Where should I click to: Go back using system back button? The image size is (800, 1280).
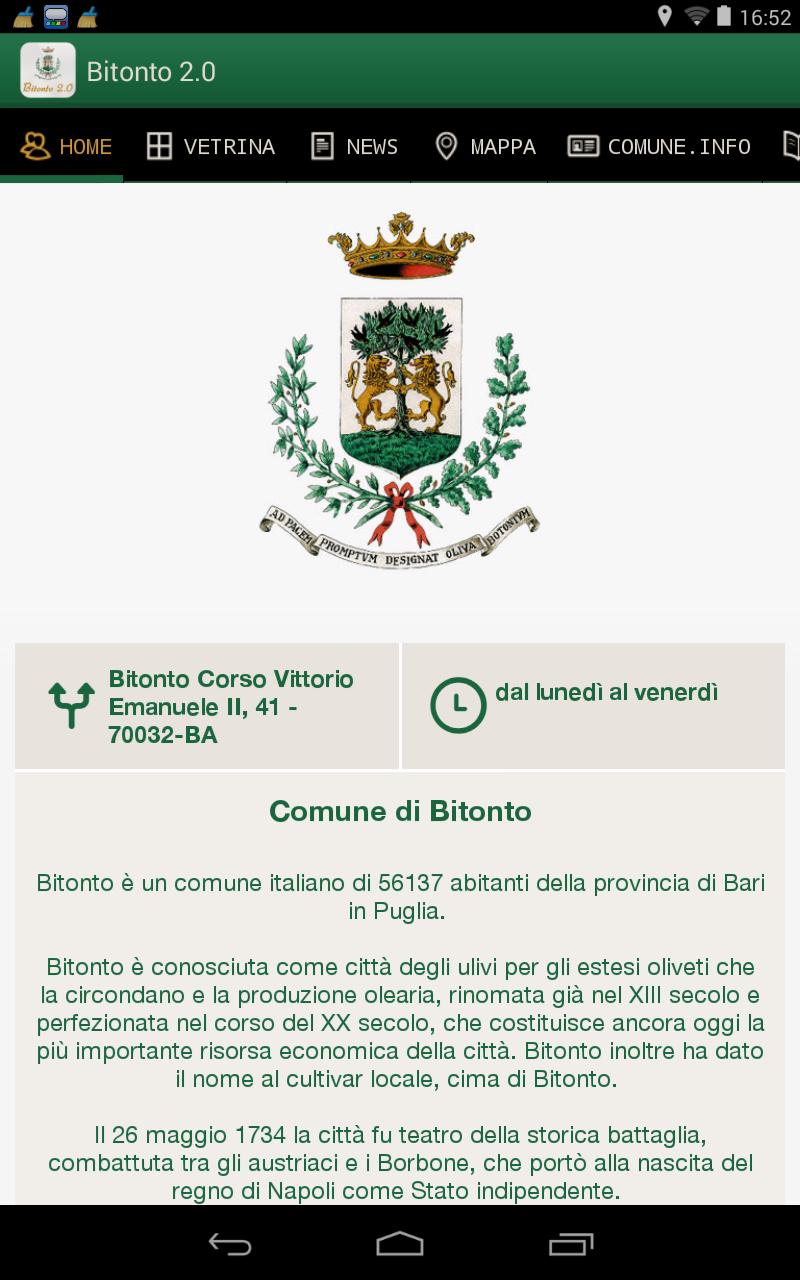(229, 1244)
